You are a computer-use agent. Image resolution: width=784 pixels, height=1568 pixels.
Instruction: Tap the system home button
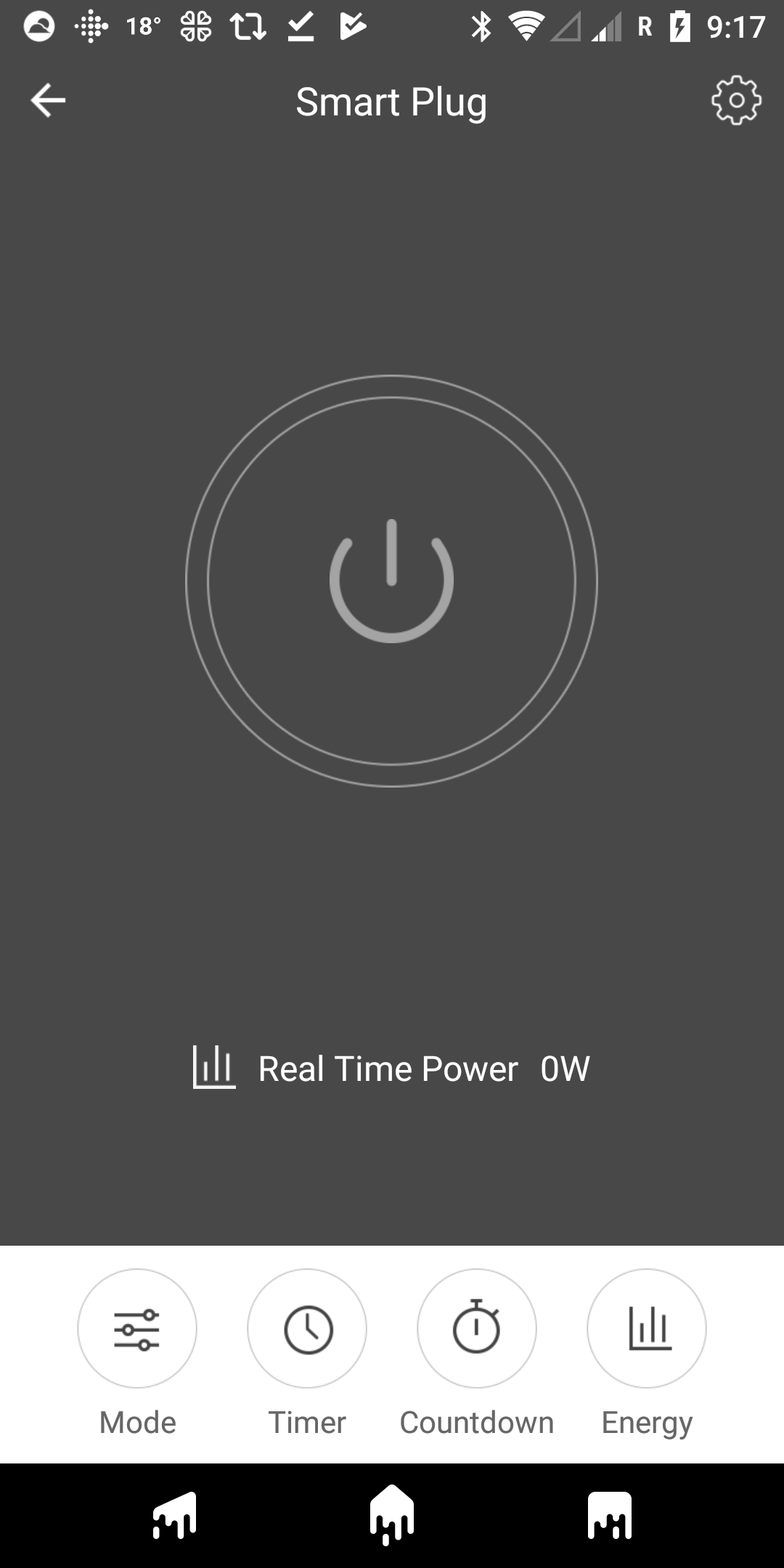(x=392, y=1516)
